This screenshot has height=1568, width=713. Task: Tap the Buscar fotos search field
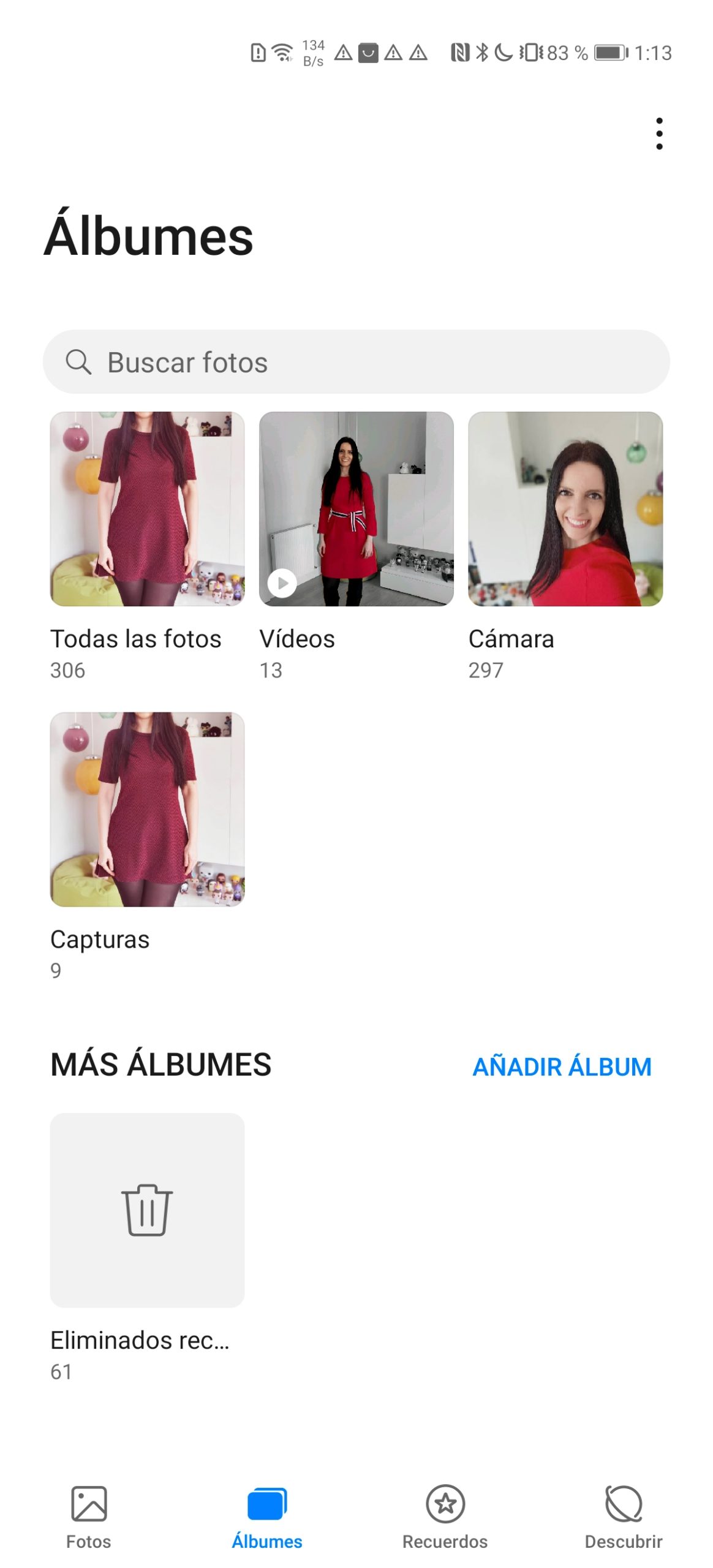pos(356,362)
